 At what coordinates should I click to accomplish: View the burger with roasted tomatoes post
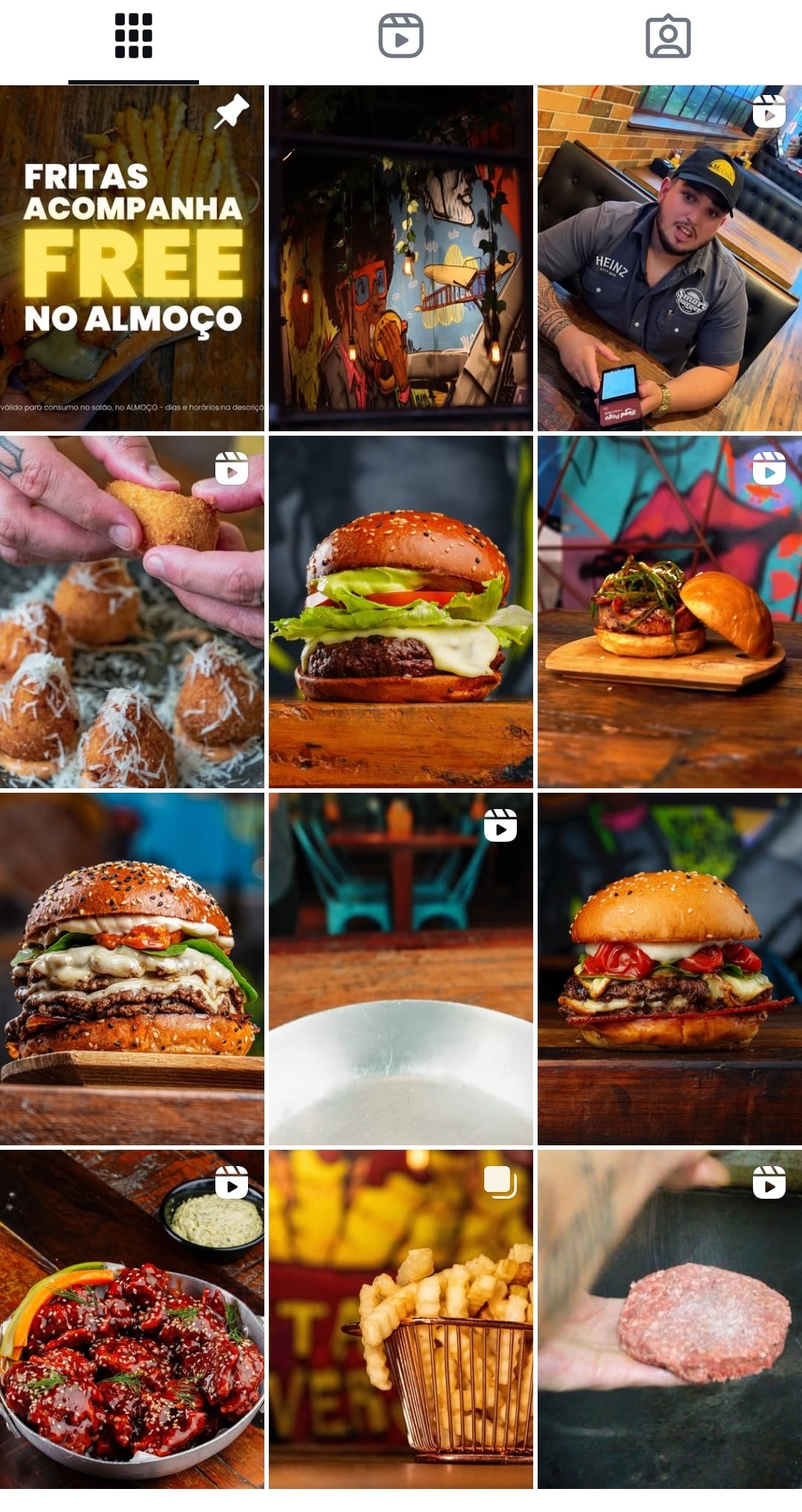coord(670,969)
